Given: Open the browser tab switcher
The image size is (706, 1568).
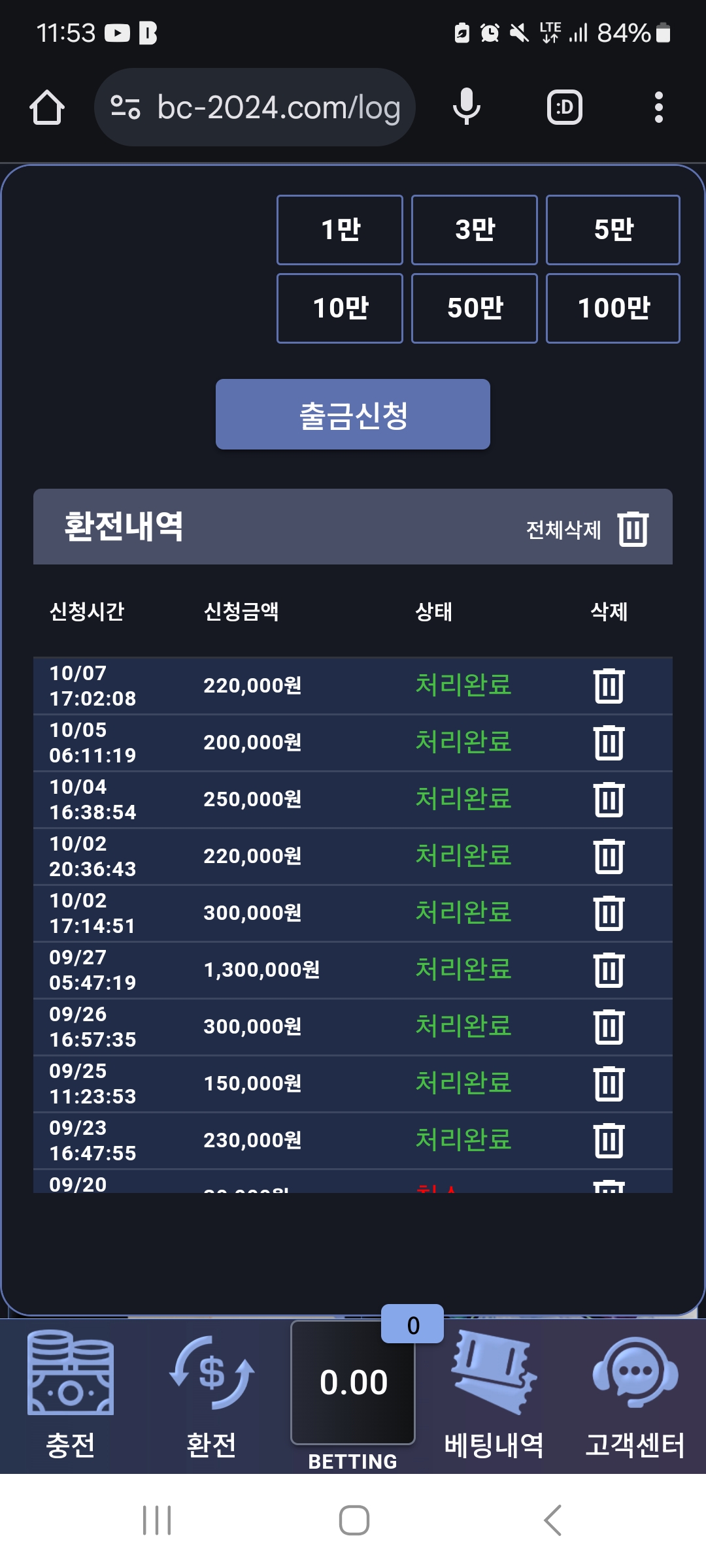Looking at the screenshot, I should coord(565,107).
